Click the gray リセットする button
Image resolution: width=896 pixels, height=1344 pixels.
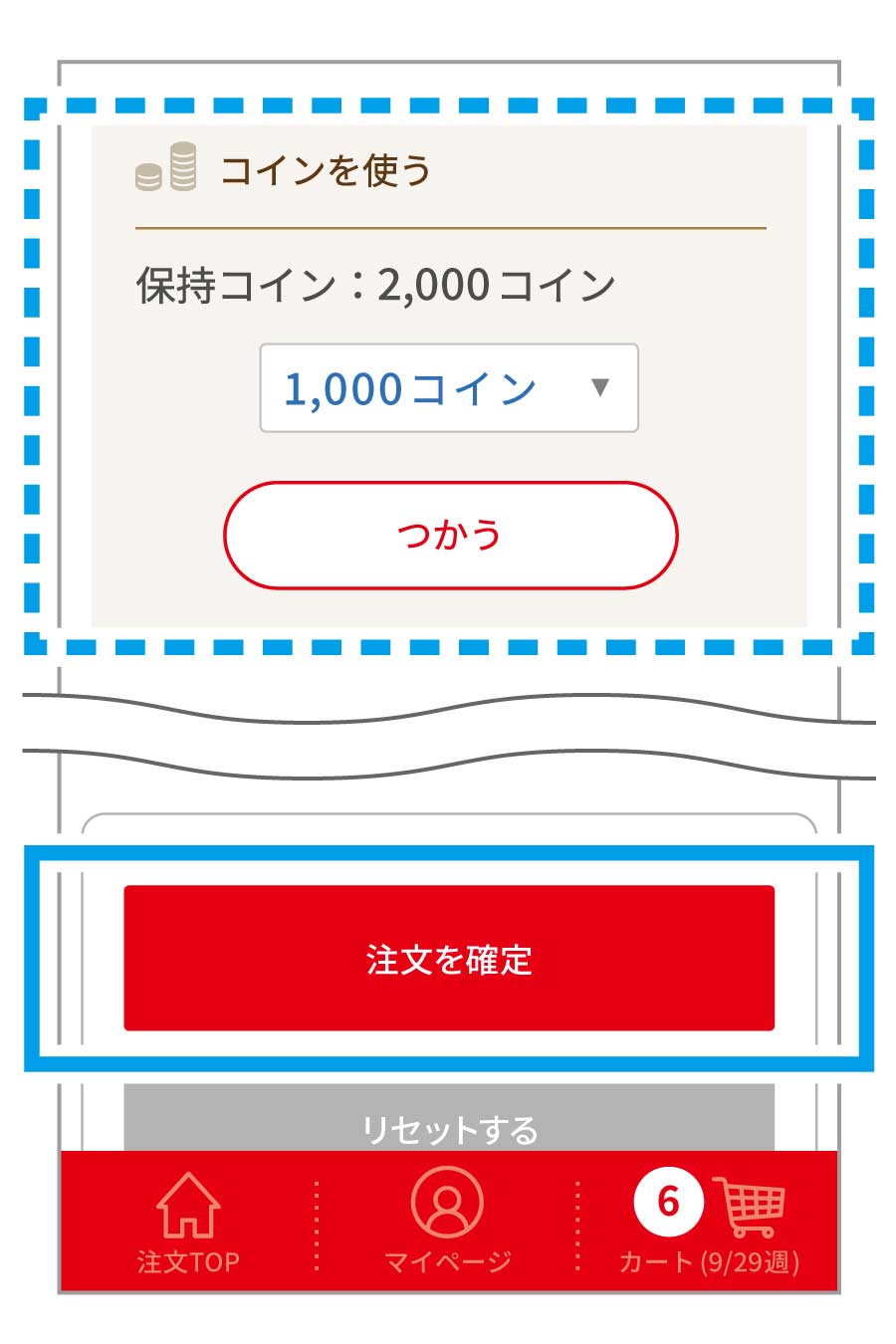pos(447,1128)
